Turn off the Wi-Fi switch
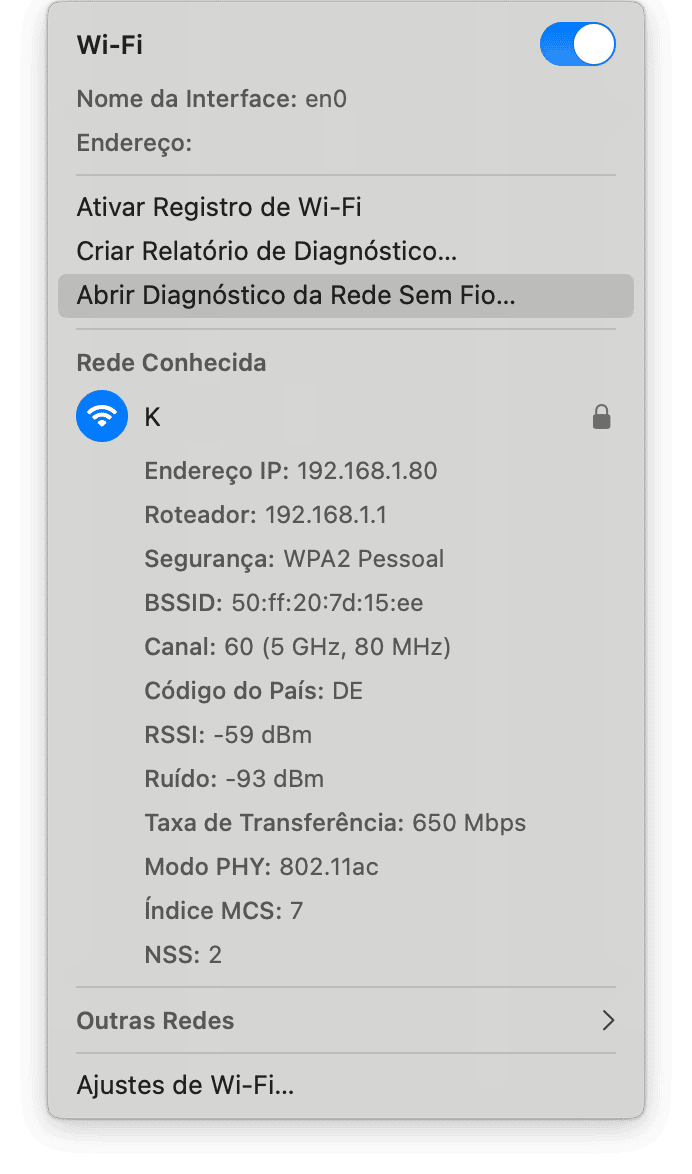 577,44
